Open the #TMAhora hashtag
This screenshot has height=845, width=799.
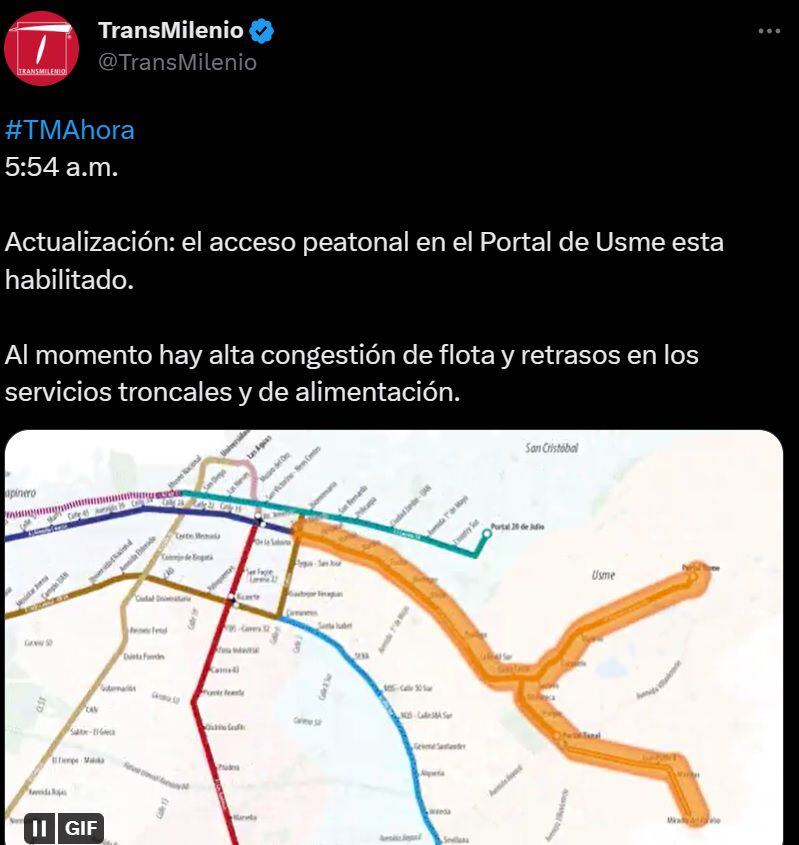click(x=69, y=130)
